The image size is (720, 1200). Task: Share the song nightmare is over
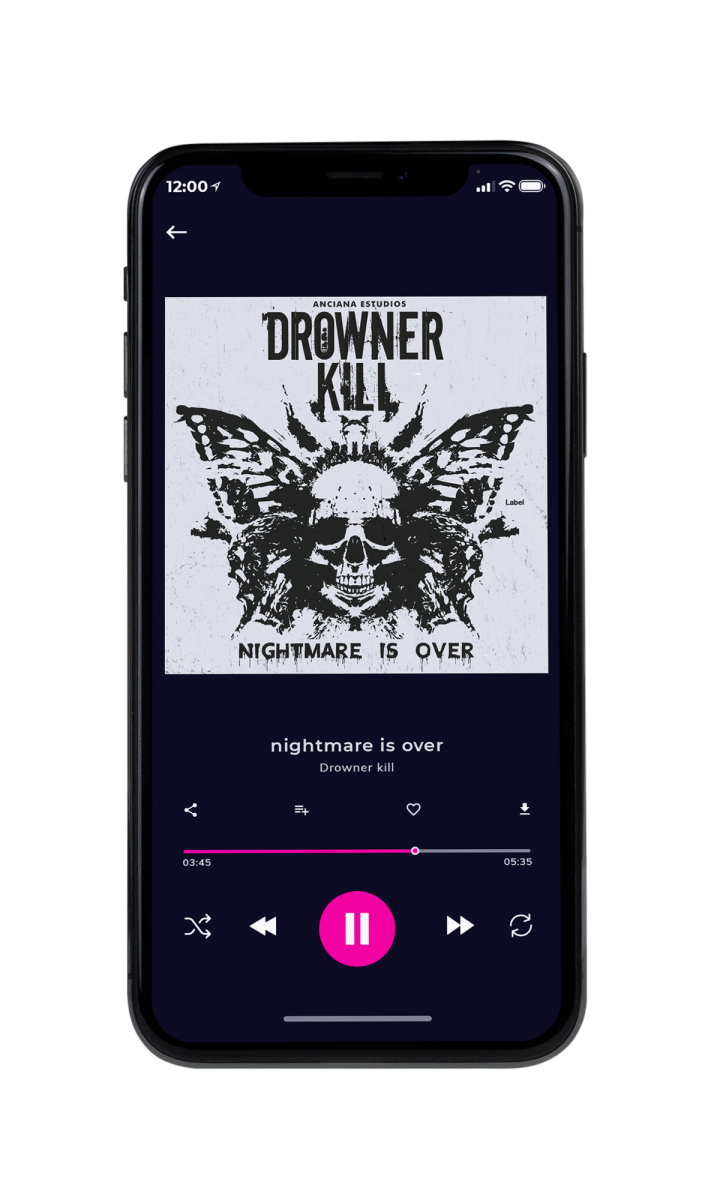[x=191, y=810]
